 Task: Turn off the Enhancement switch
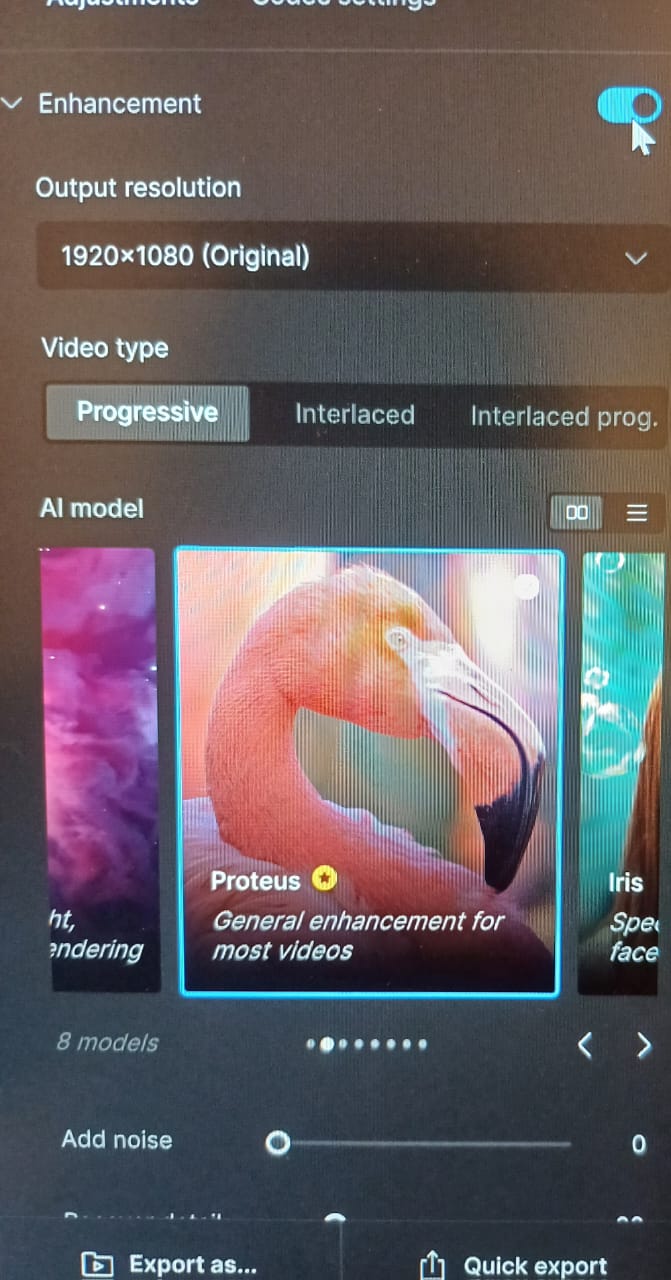click(629, 105)
